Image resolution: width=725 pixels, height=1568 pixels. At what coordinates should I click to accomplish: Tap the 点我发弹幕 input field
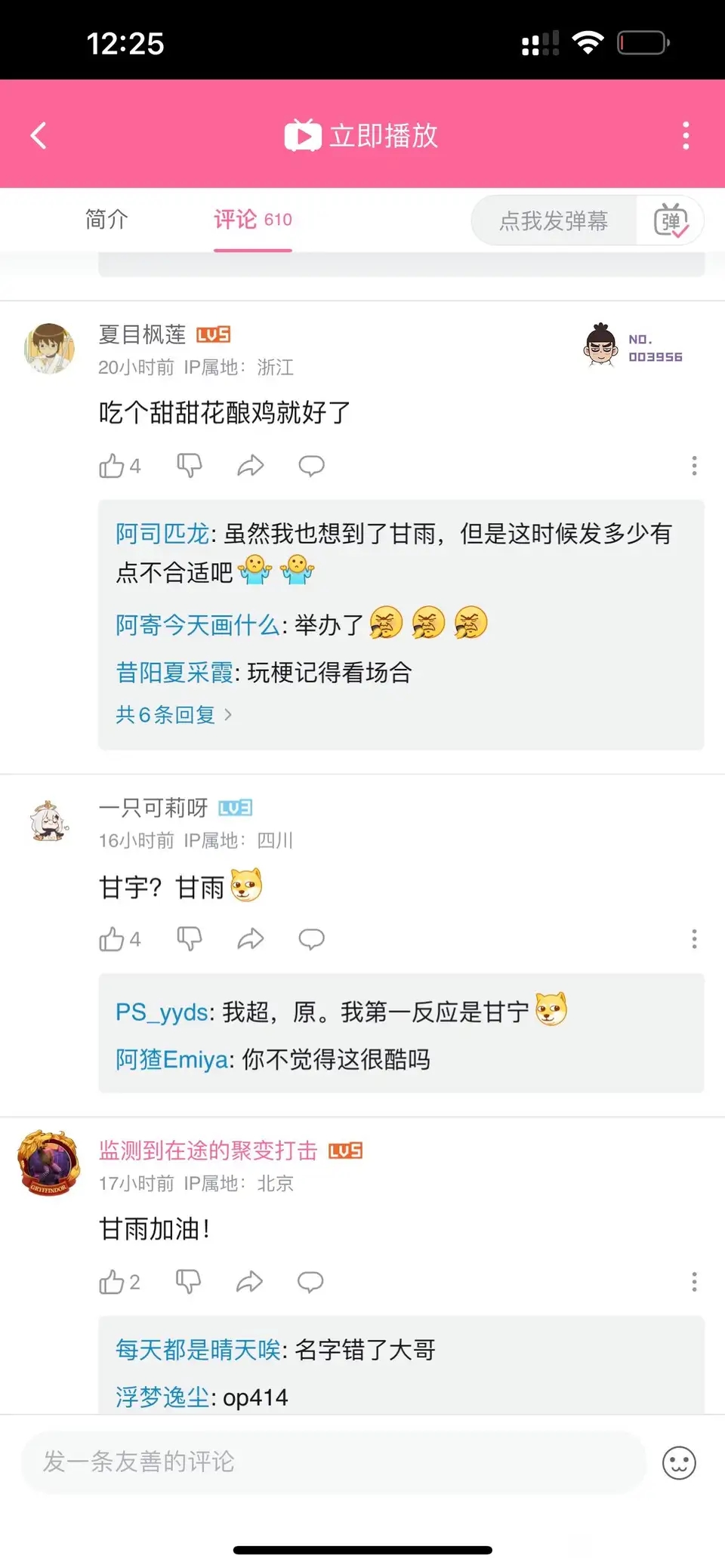pos(554,220)
